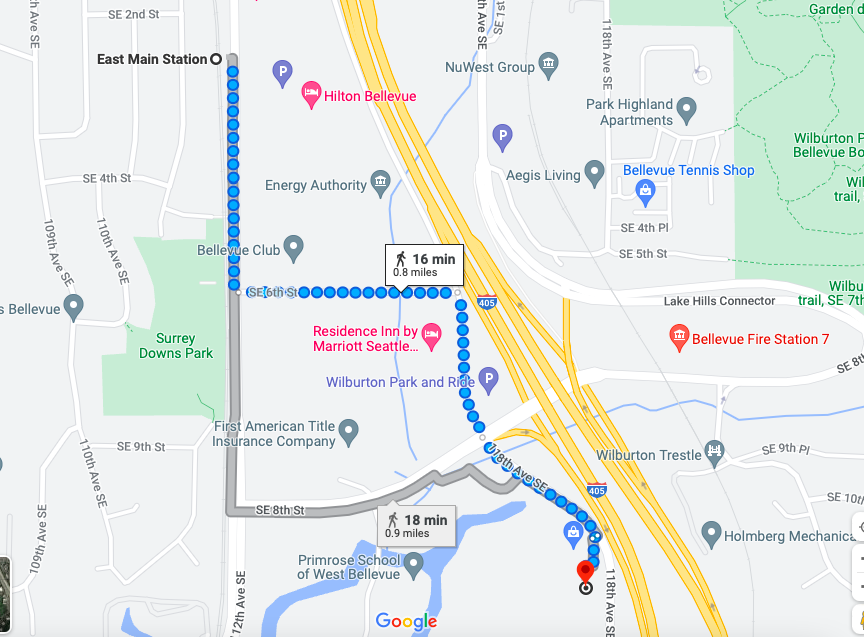Open the parking pin near Hilton Bellevue
This screenshot has height=637, width=864.
click(282, 71)
